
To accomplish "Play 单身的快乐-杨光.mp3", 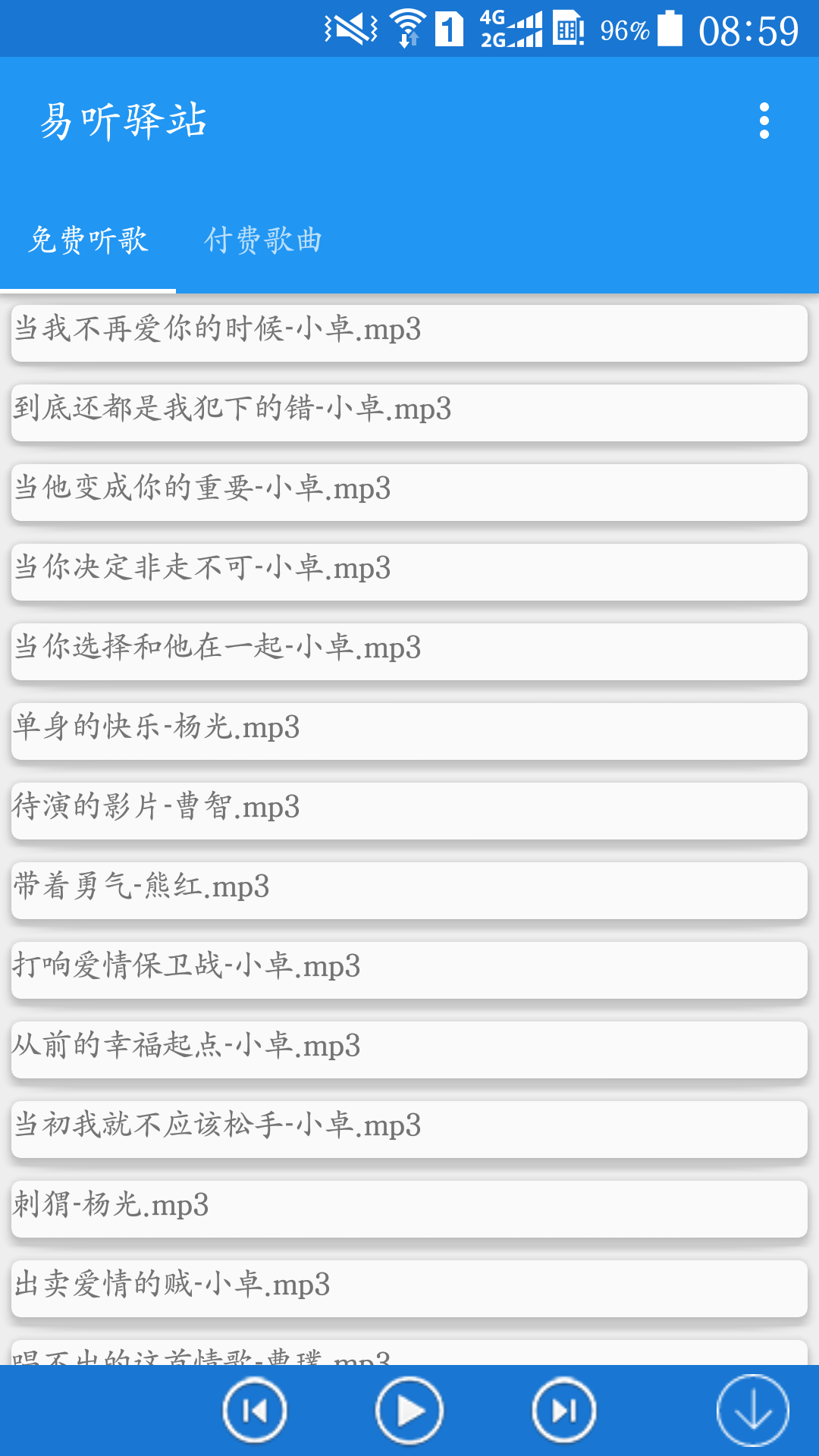I will tap(409, 730).
